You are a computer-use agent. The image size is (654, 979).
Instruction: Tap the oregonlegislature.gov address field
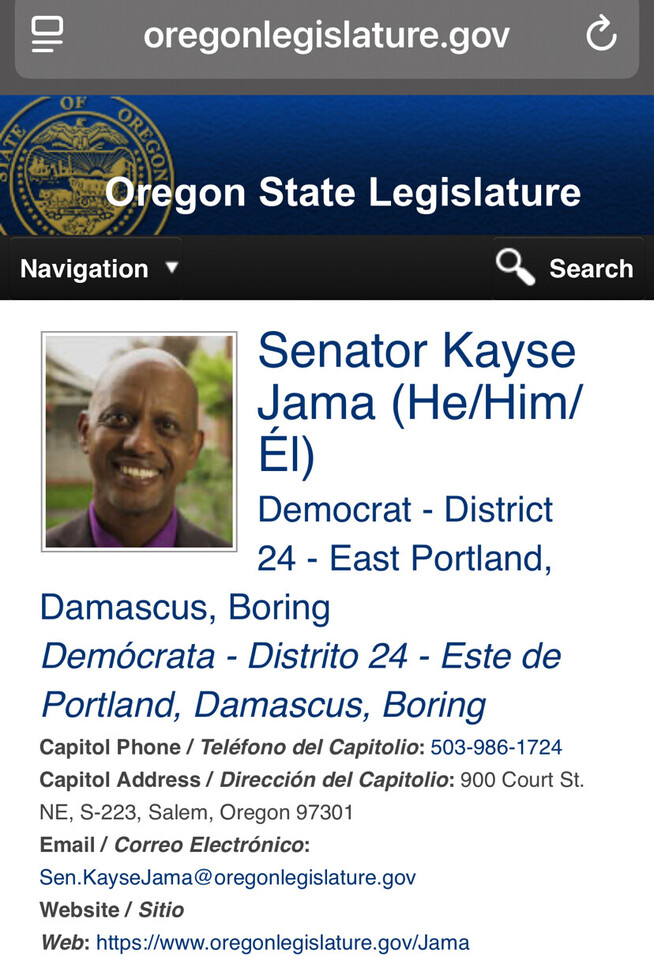tap(326, 36)
